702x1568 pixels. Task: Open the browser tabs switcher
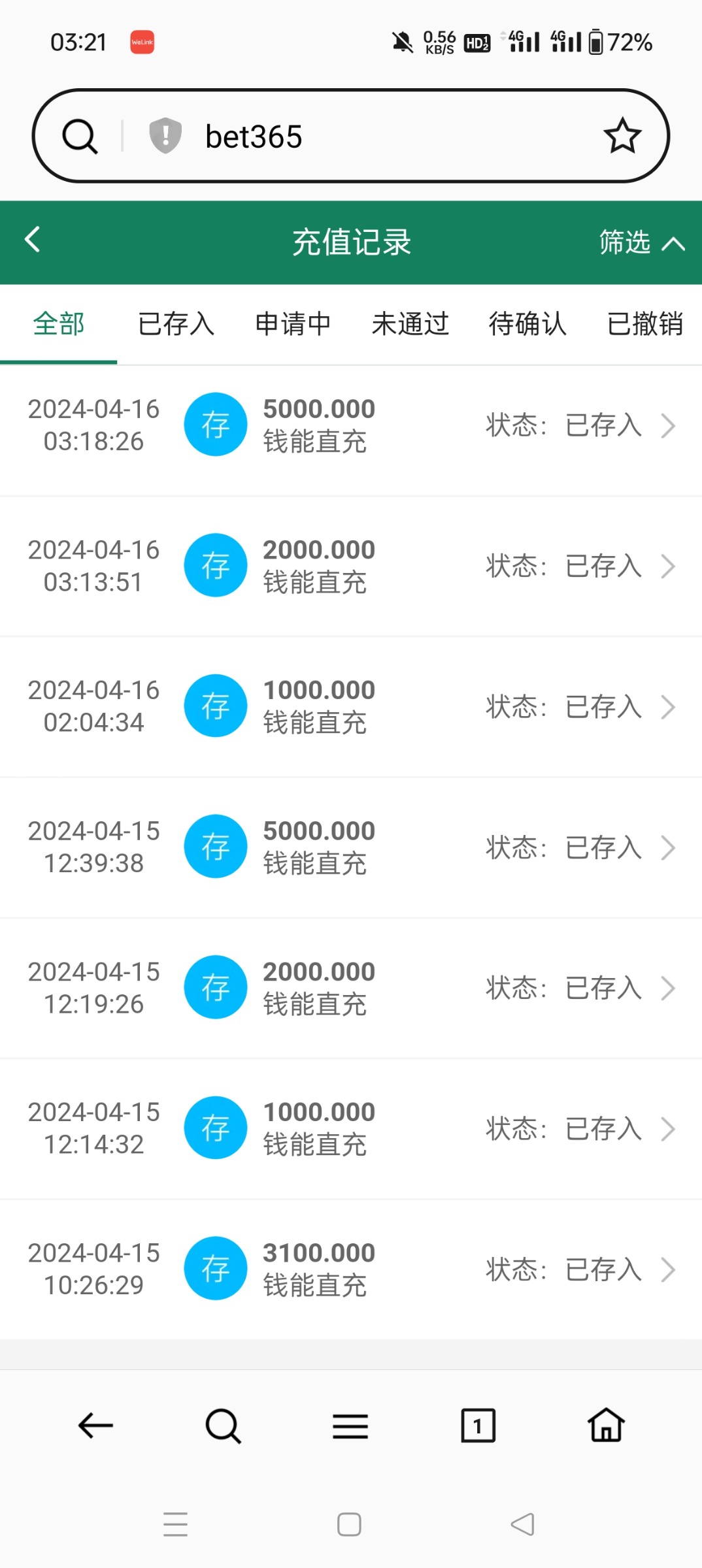tap(478, 1426)
